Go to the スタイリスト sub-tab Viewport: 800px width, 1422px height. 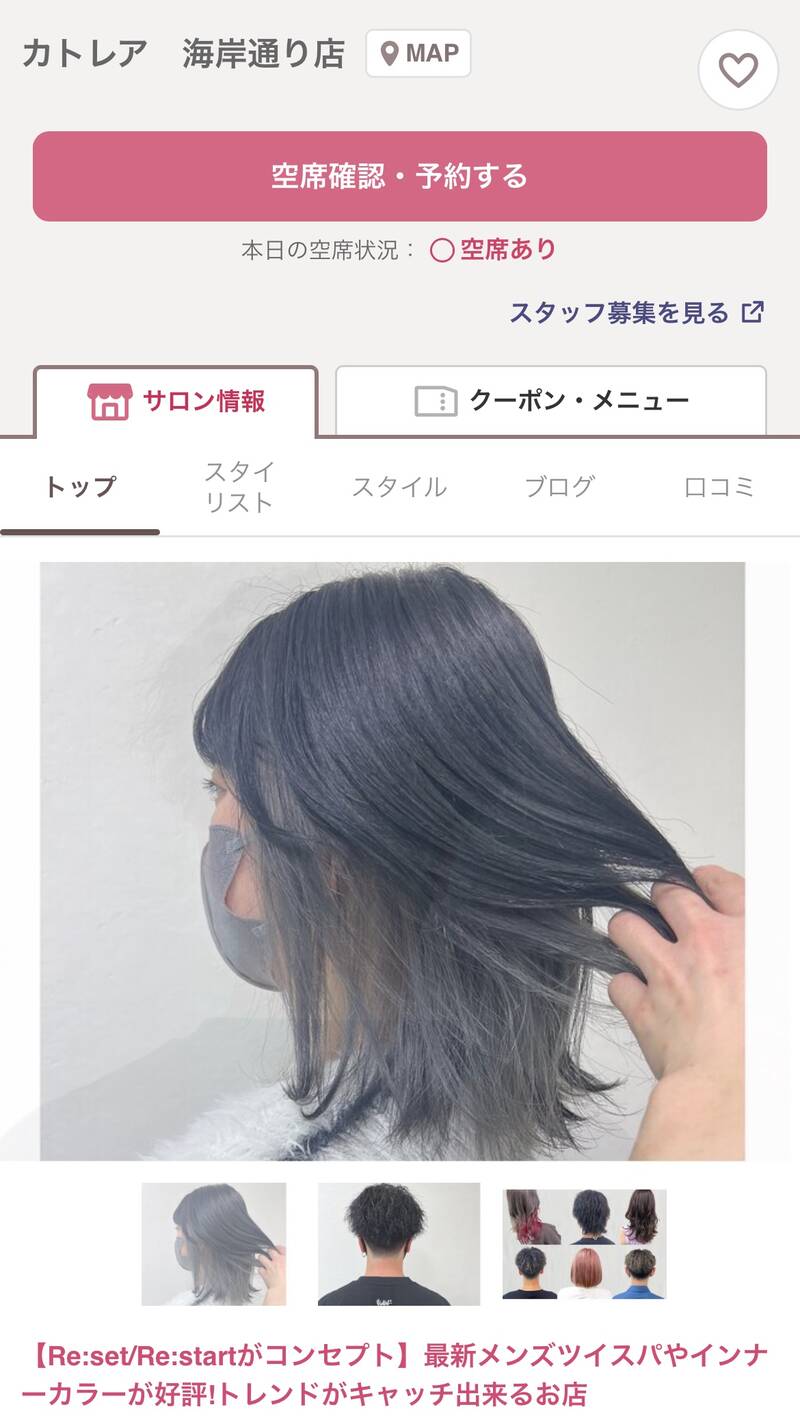tap(239, 487)
